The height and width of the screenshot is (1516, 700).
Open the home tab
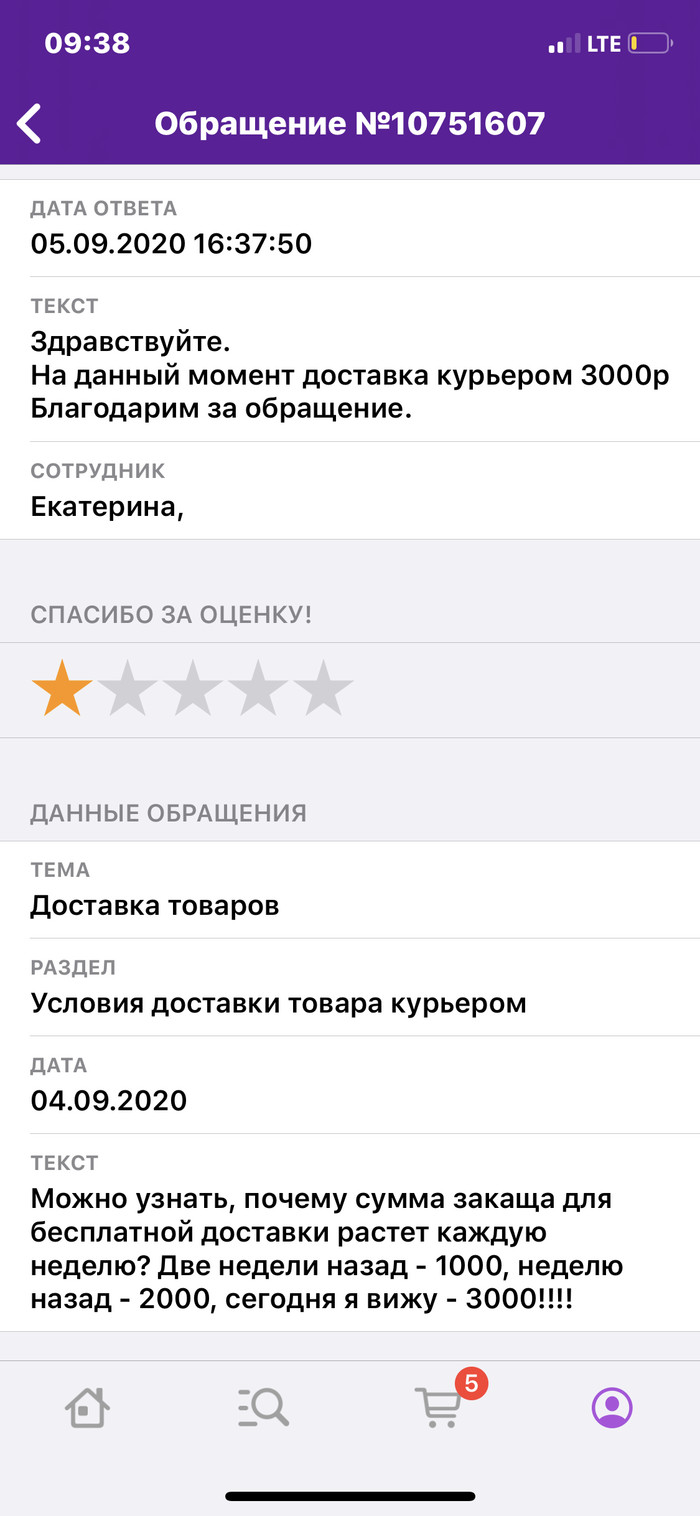88,1408
